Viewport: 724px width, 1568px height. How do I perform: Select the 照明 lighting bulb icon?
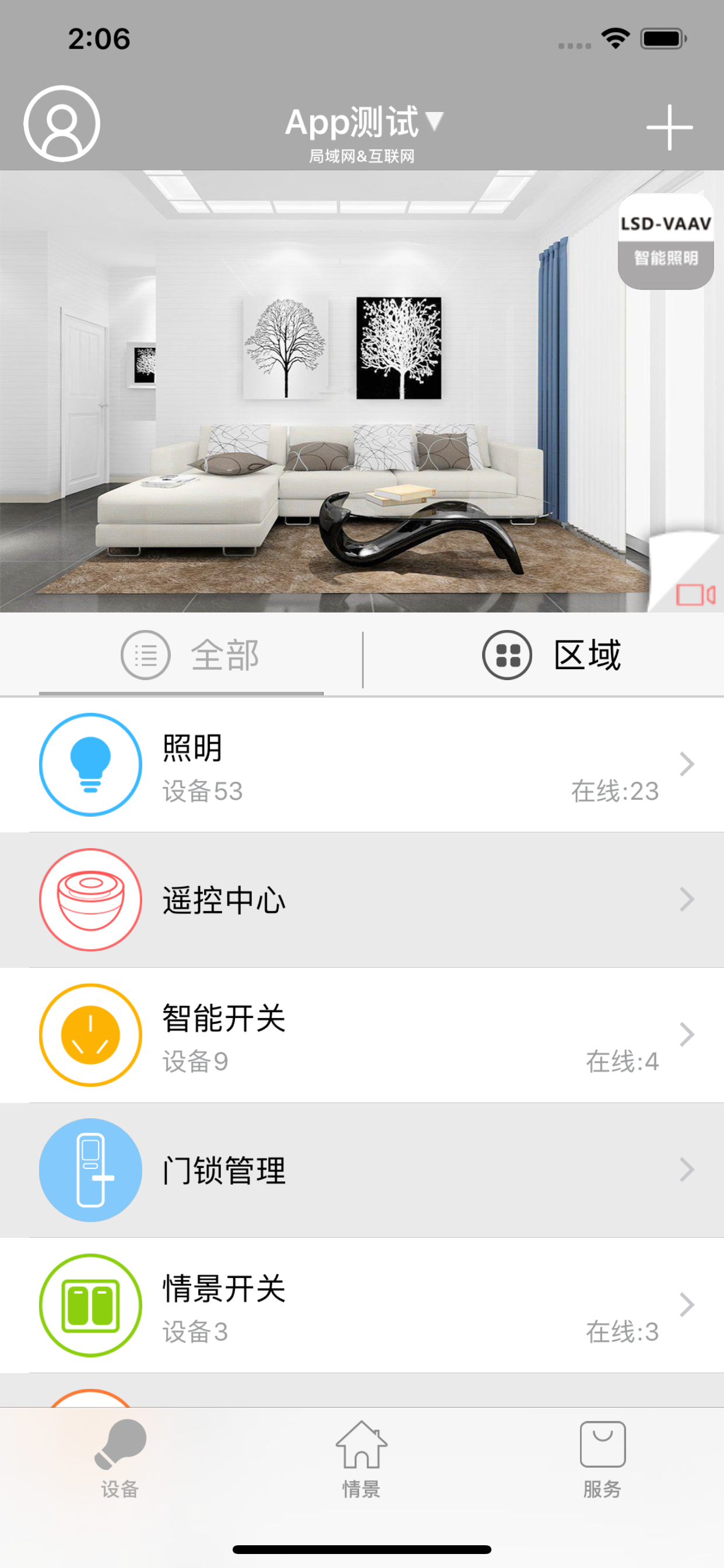point(89,765)
